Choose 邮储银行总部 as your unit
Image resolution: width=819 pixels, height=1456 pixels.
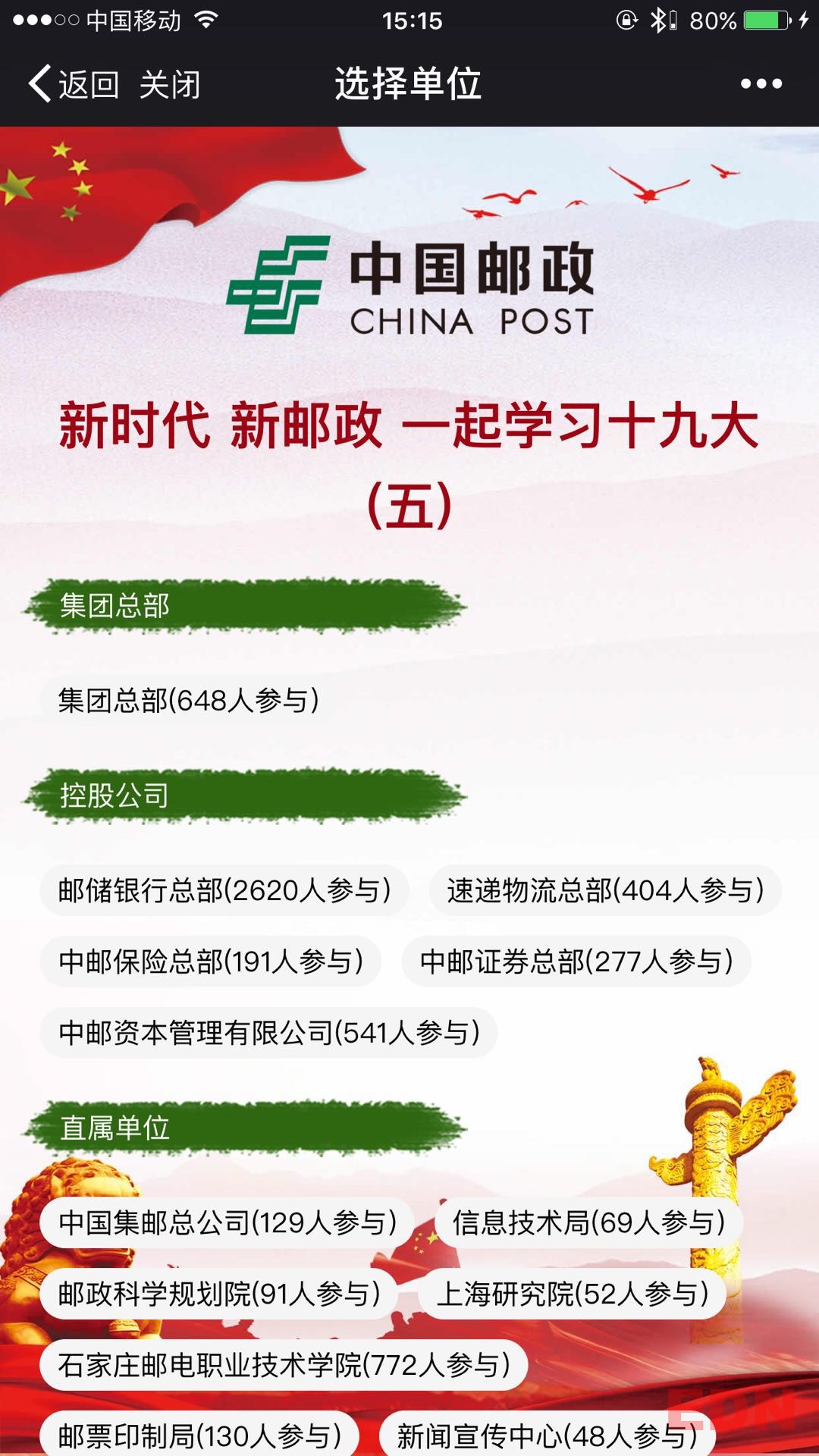(x=224, y=890)
